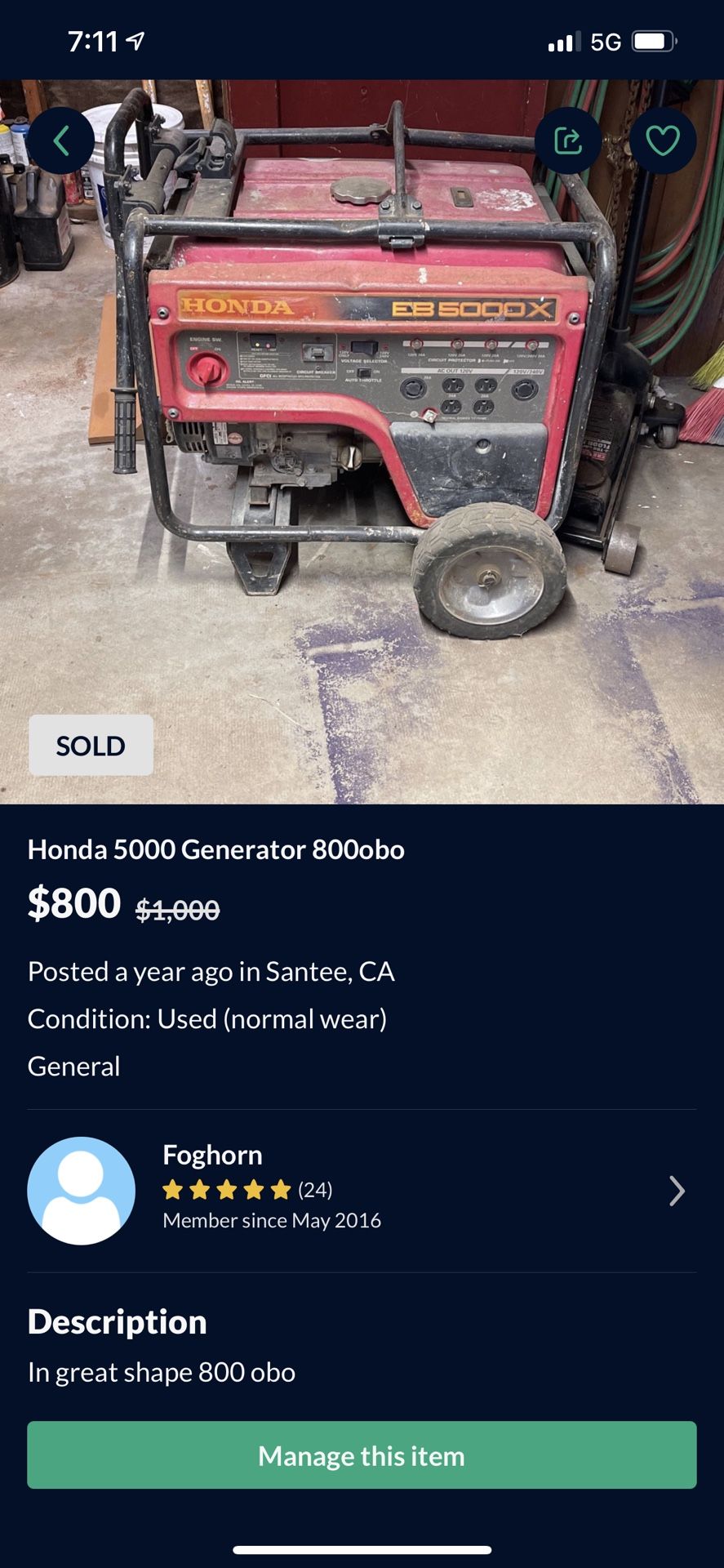
Task: Share this generator listing
Action: click(568, 140)
